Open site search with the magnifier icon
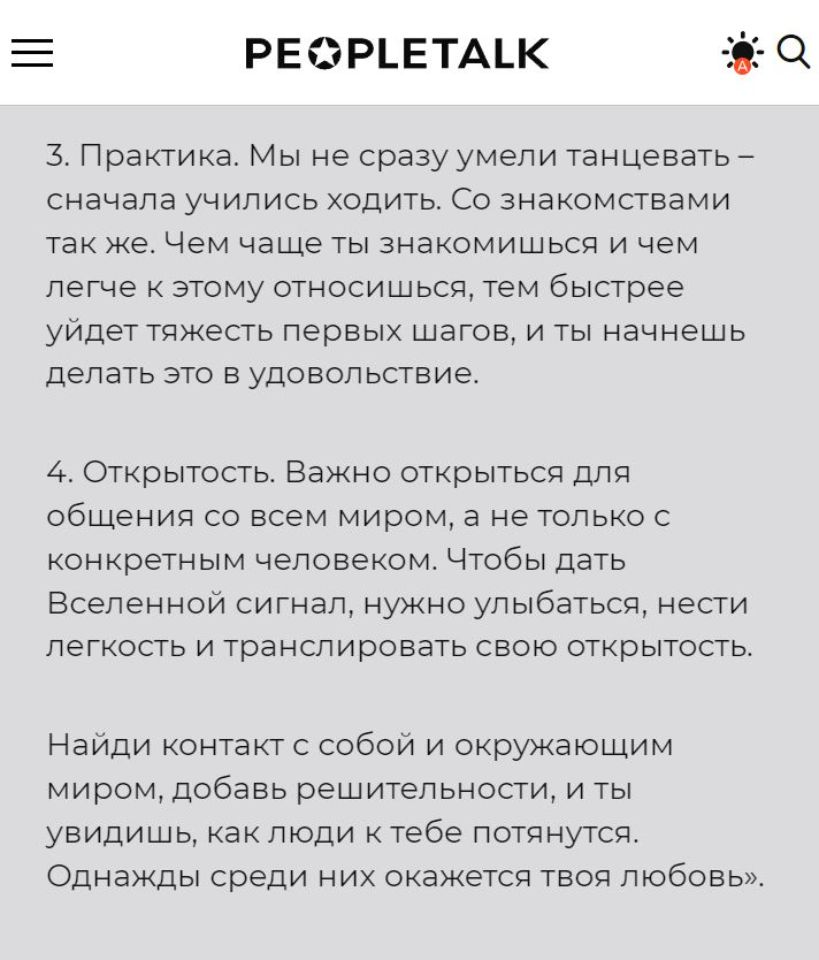 pyautogui.click(x=792, y=50)
